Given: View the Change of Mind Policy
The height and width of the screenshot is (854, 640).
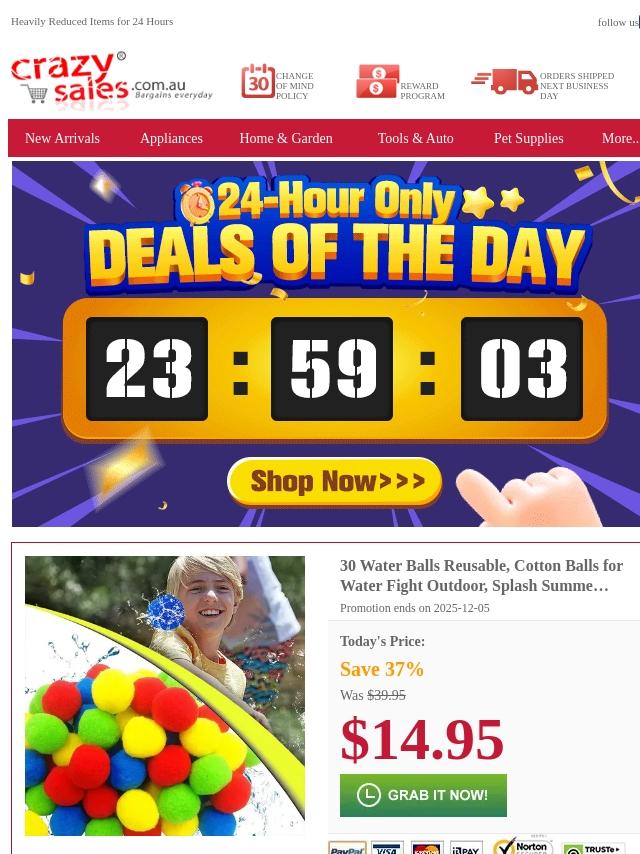Looking at the screenshot, I should (x=278, y=82).
